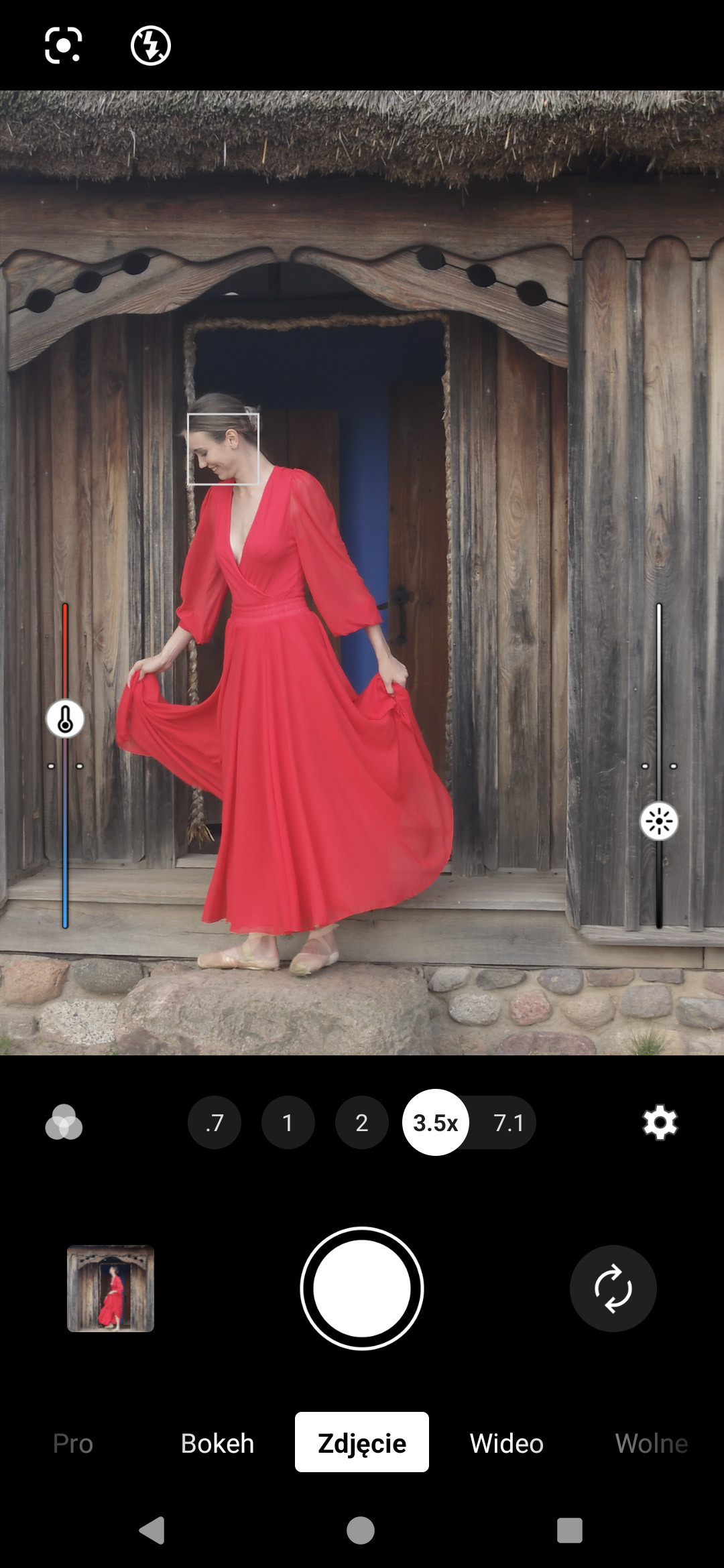Select the 2x zoom level
The width and height of the screenshot is (724, 1568).
tap(362, 1122)
